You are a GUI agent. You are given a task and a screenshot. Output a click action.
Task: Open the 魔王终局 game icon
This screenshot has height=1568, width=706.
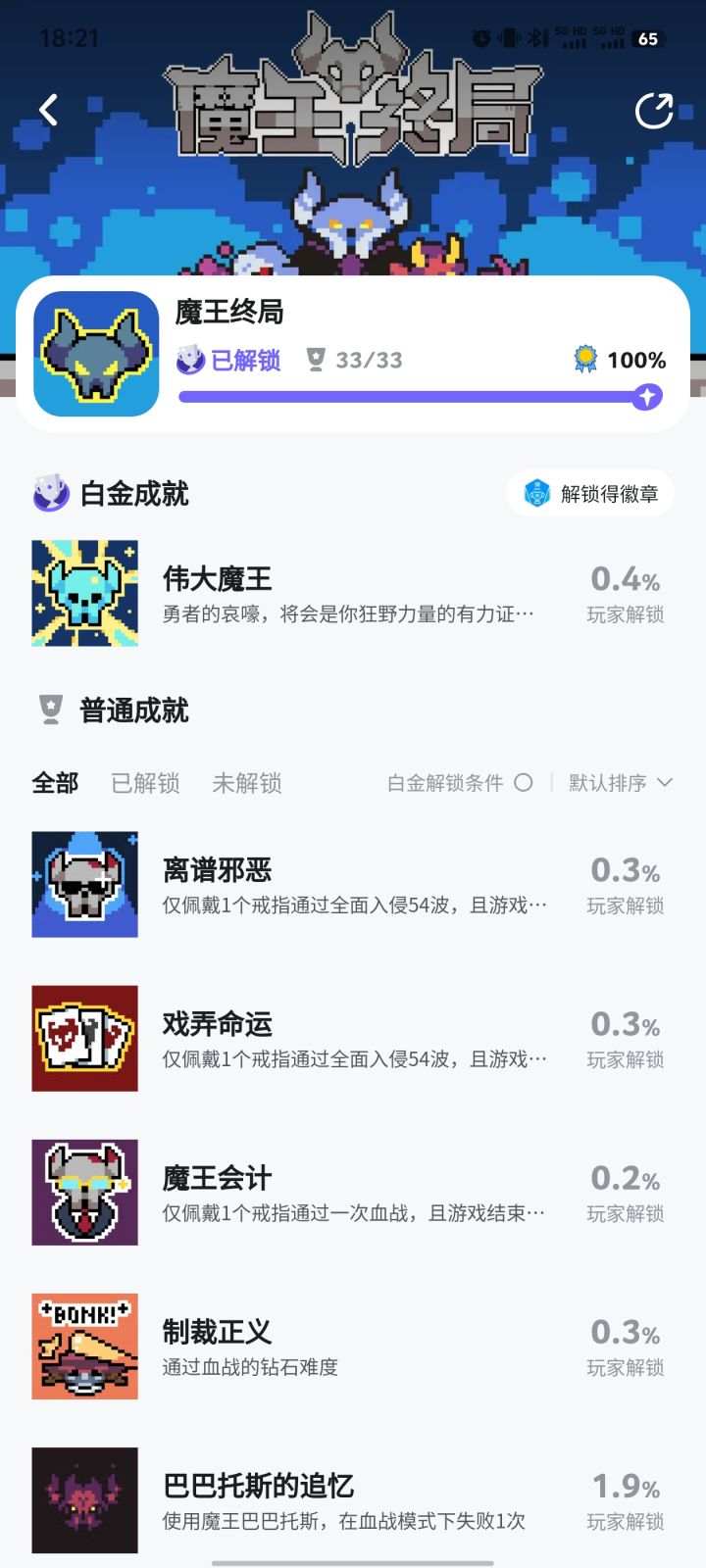[96, 354]
